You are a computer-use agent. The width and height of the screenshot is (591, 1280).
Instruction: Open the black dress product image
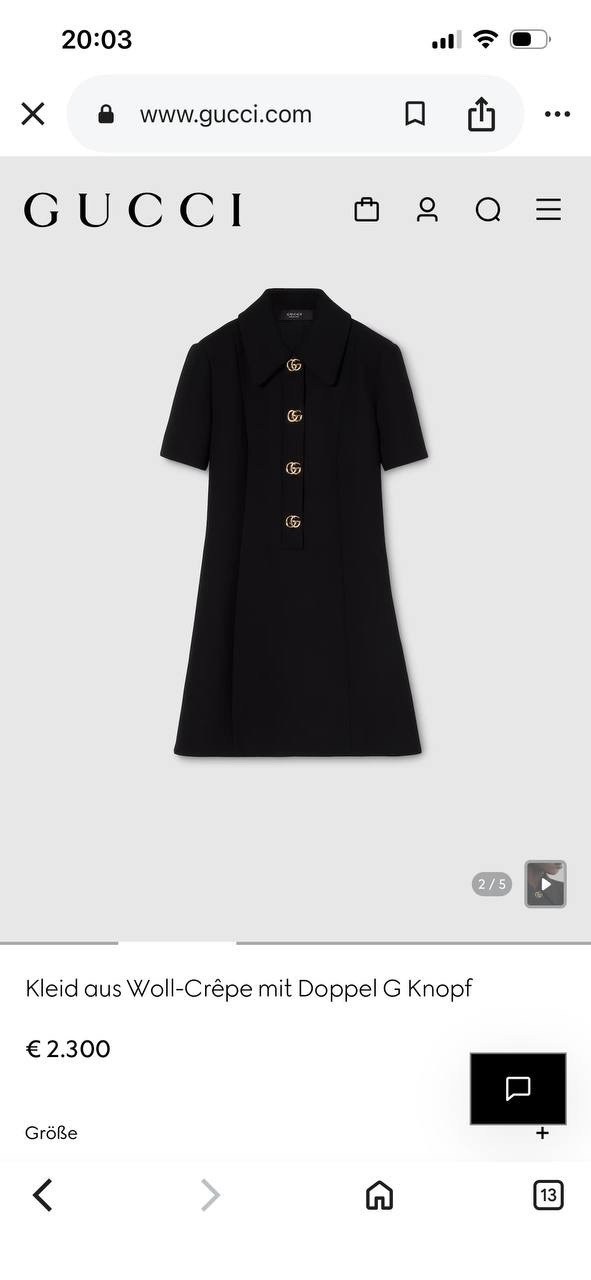coord(295,522)
